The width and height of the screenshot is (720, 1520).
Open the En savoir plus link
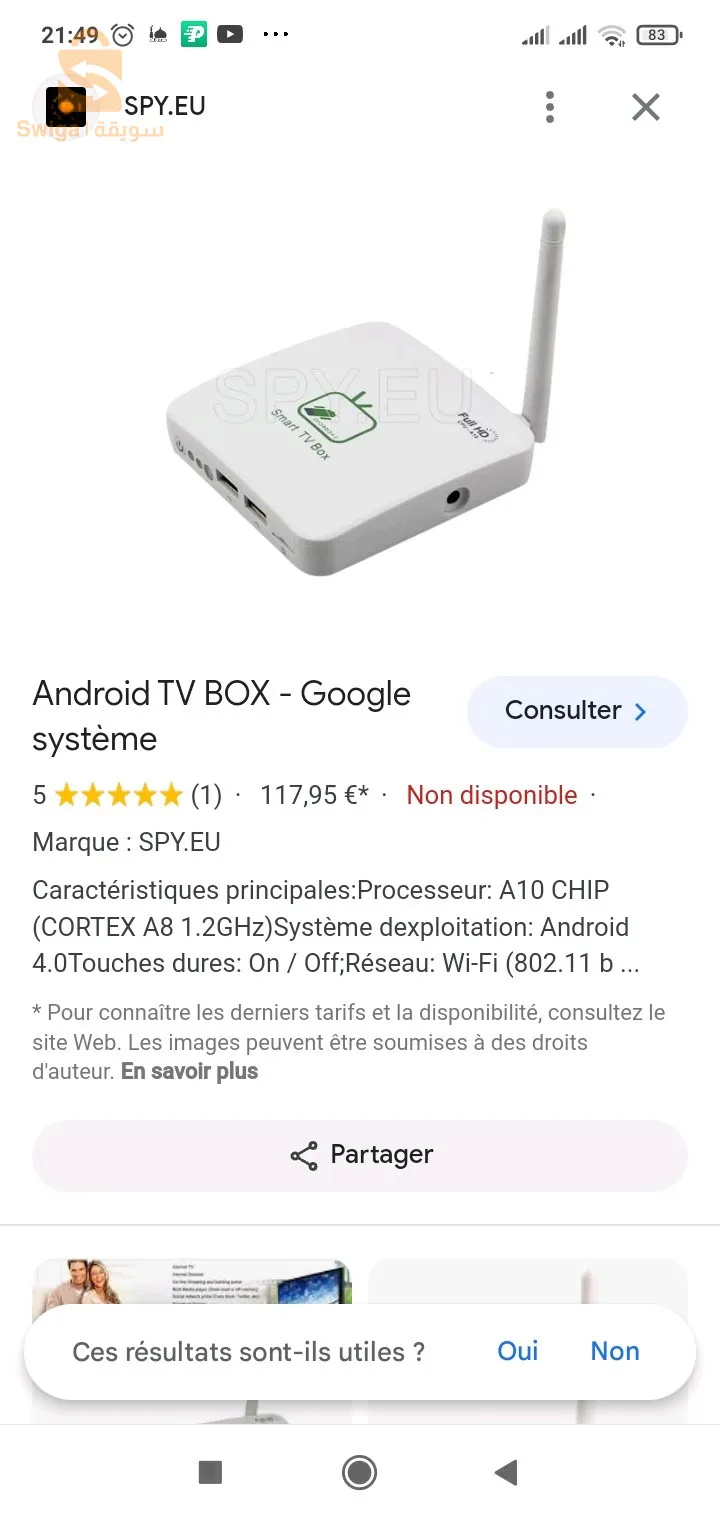pos(189,1071)
